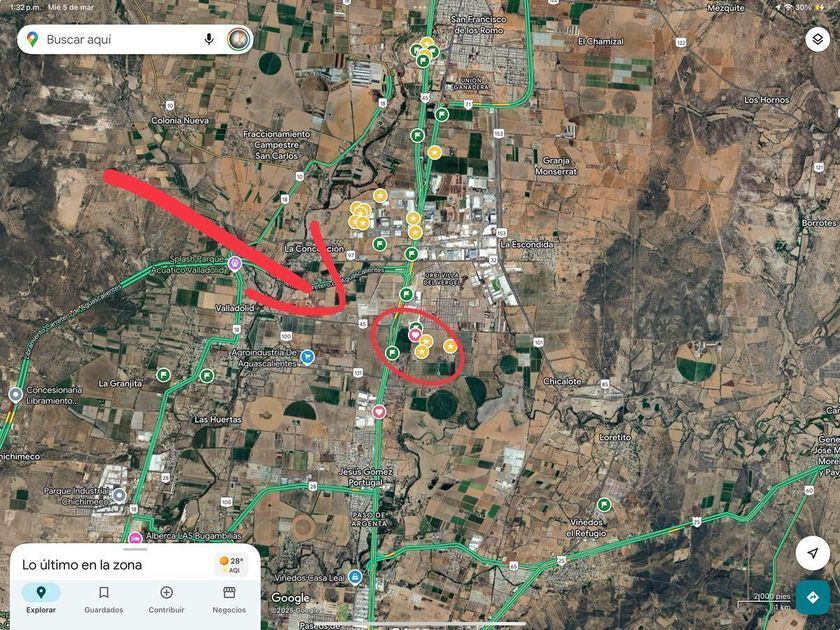This screenshot has height=630, width=840.
Task: Select the green flag pin at Viñedos el Refugio
Action: 604,505
